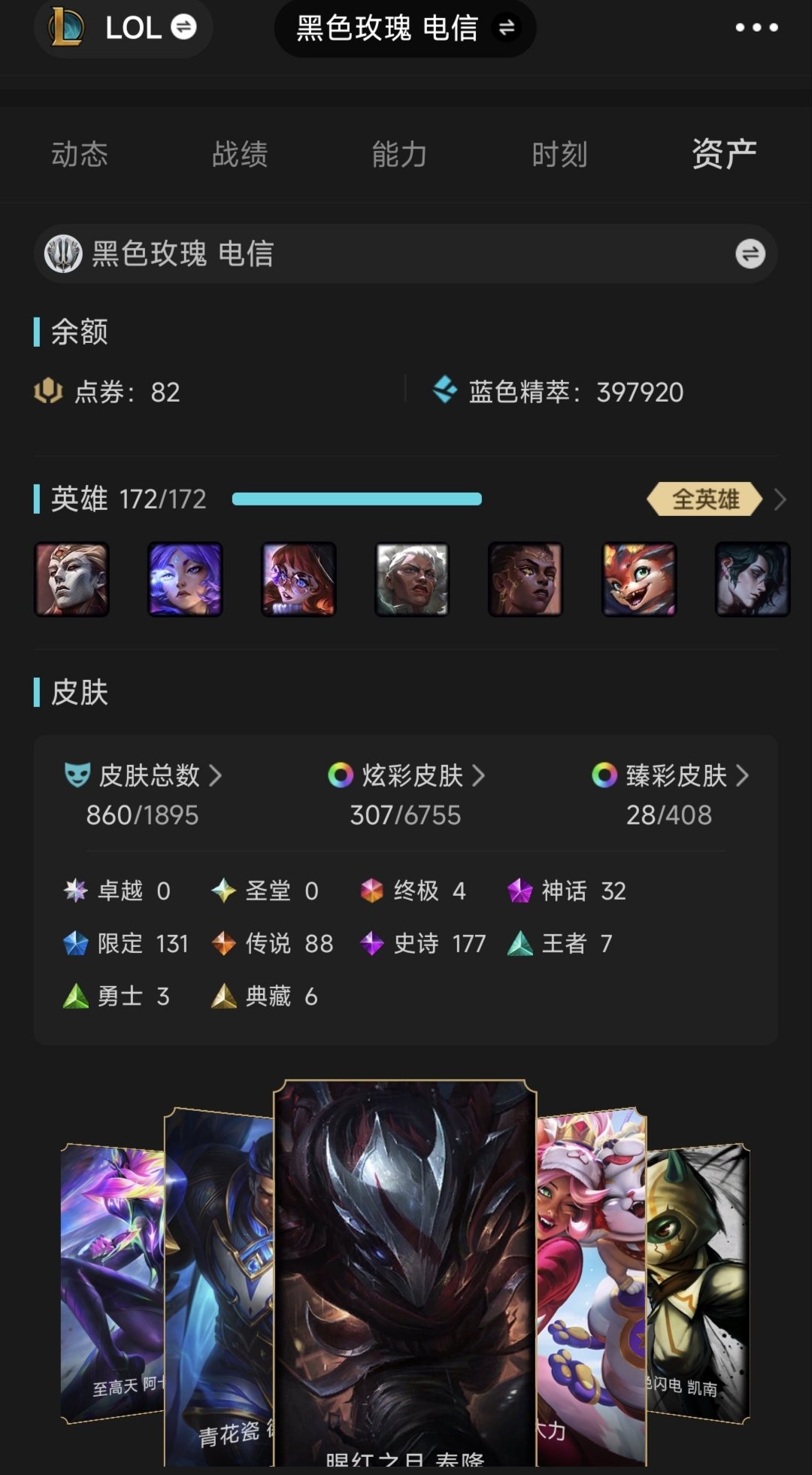Switch to the 动态 tab

click(80, 154)
